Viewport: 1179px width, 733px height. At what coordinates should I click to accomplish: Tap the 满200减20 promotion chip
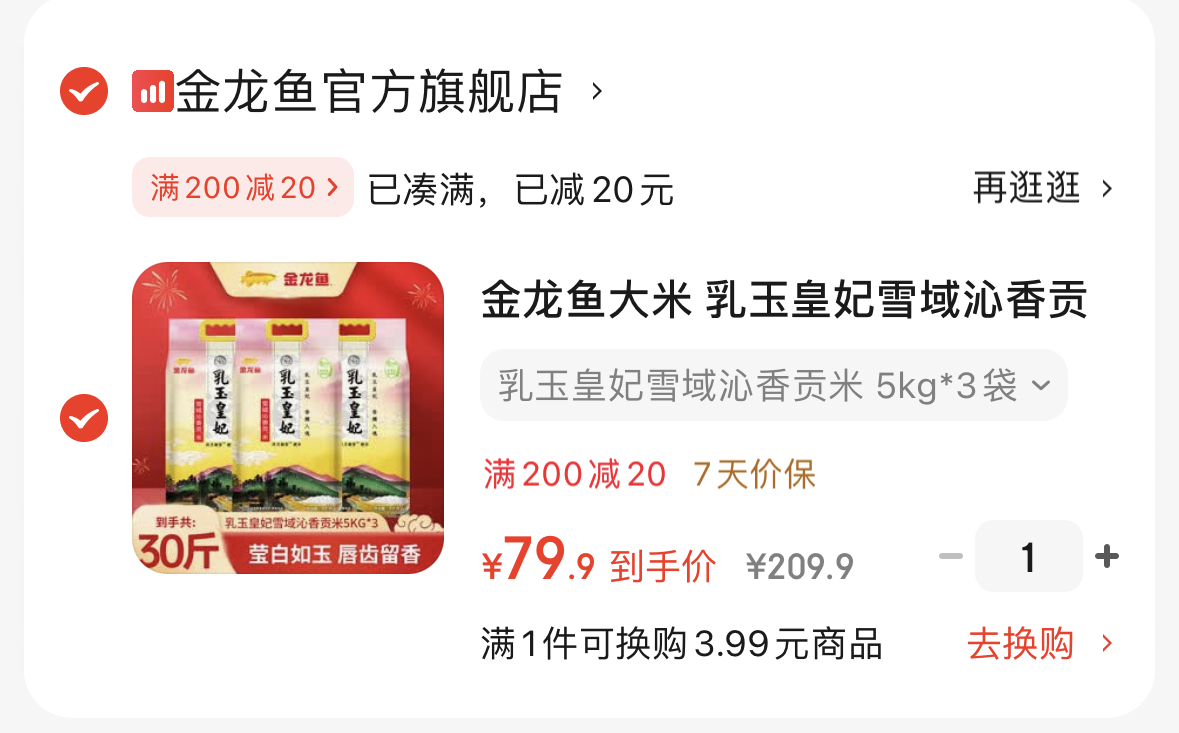tap(243, 187)
